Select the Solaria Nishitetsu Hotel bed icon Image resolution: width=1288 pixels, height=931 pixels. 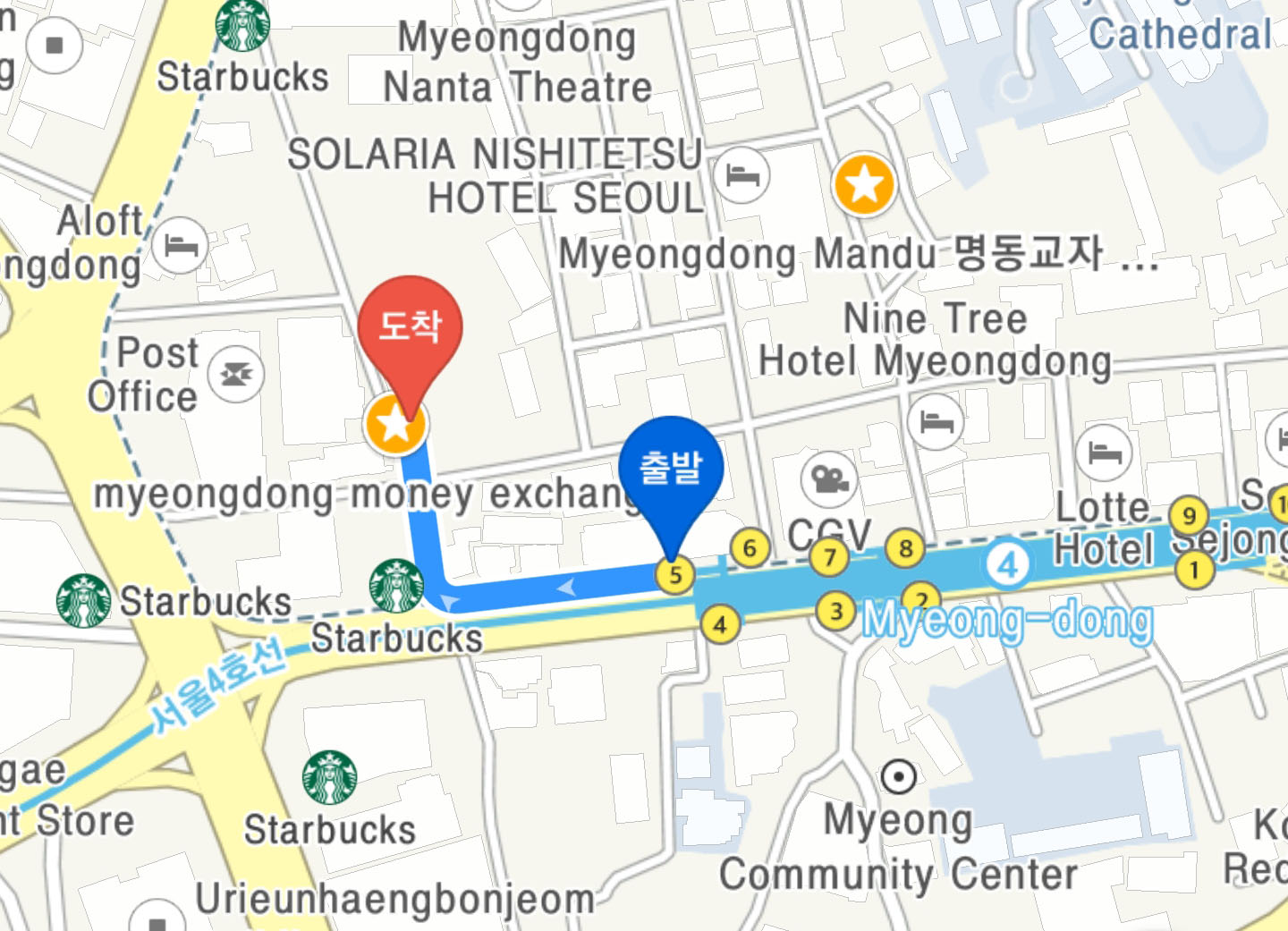[742, 175]
